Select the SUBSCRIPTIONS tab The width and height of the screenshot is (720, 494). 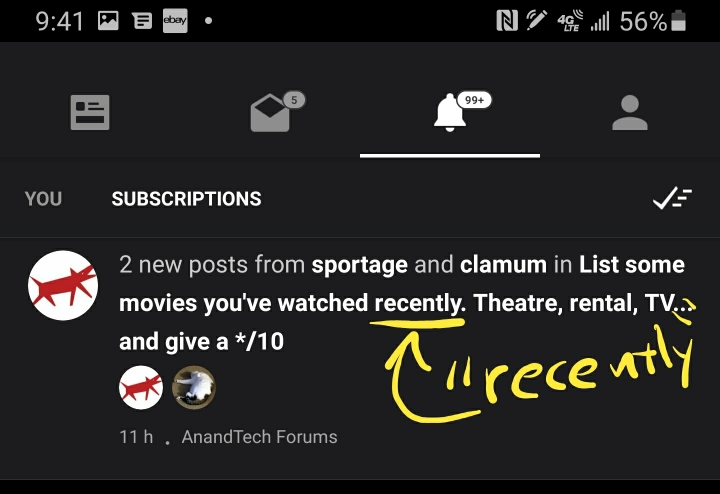(186, 199)
